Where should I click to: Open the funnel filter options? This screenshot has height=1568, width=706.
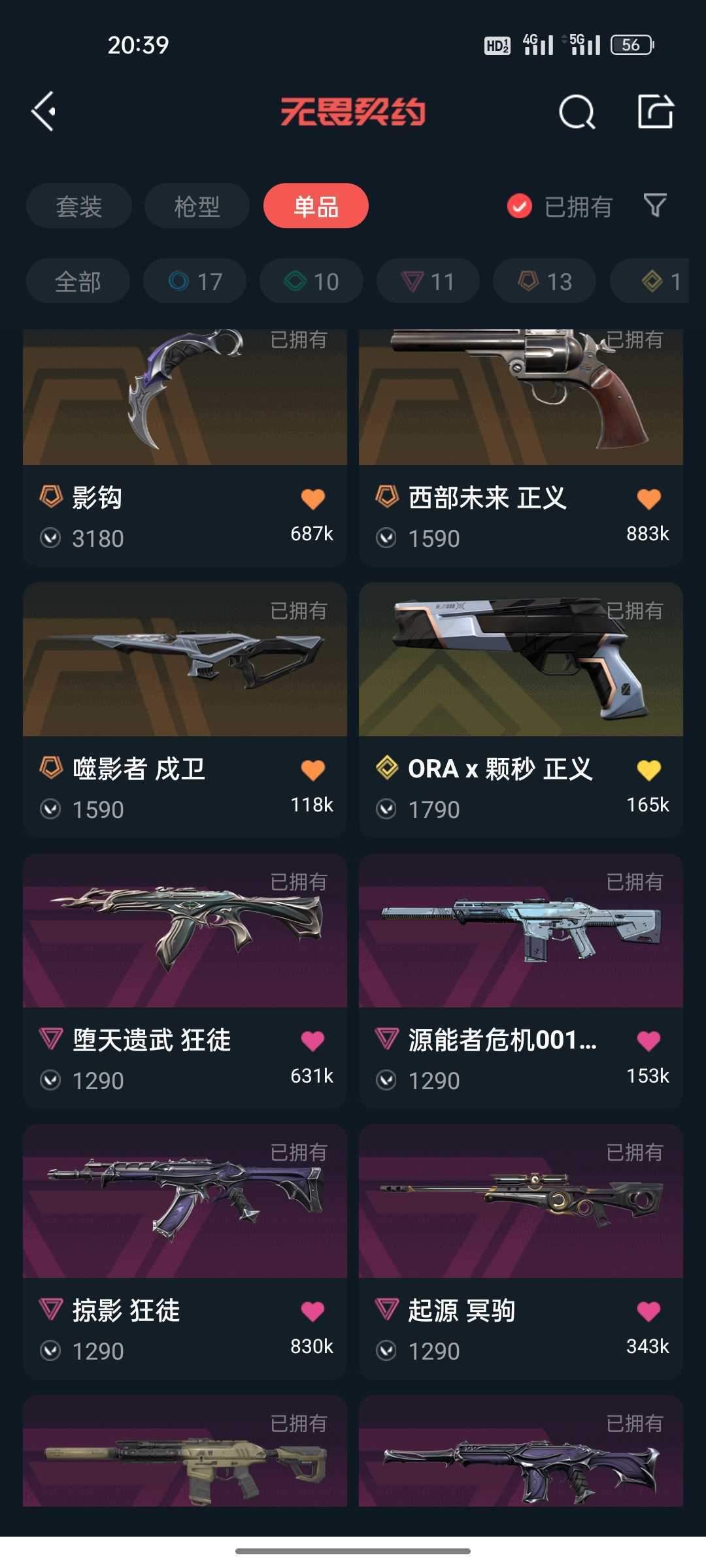[654, 206]
